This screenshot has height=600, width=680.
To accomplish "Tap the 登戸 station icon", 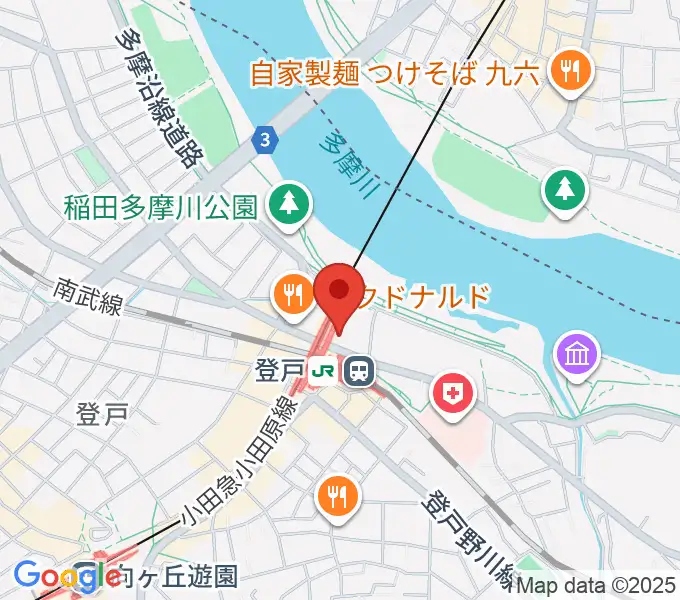I will (358, 372).
